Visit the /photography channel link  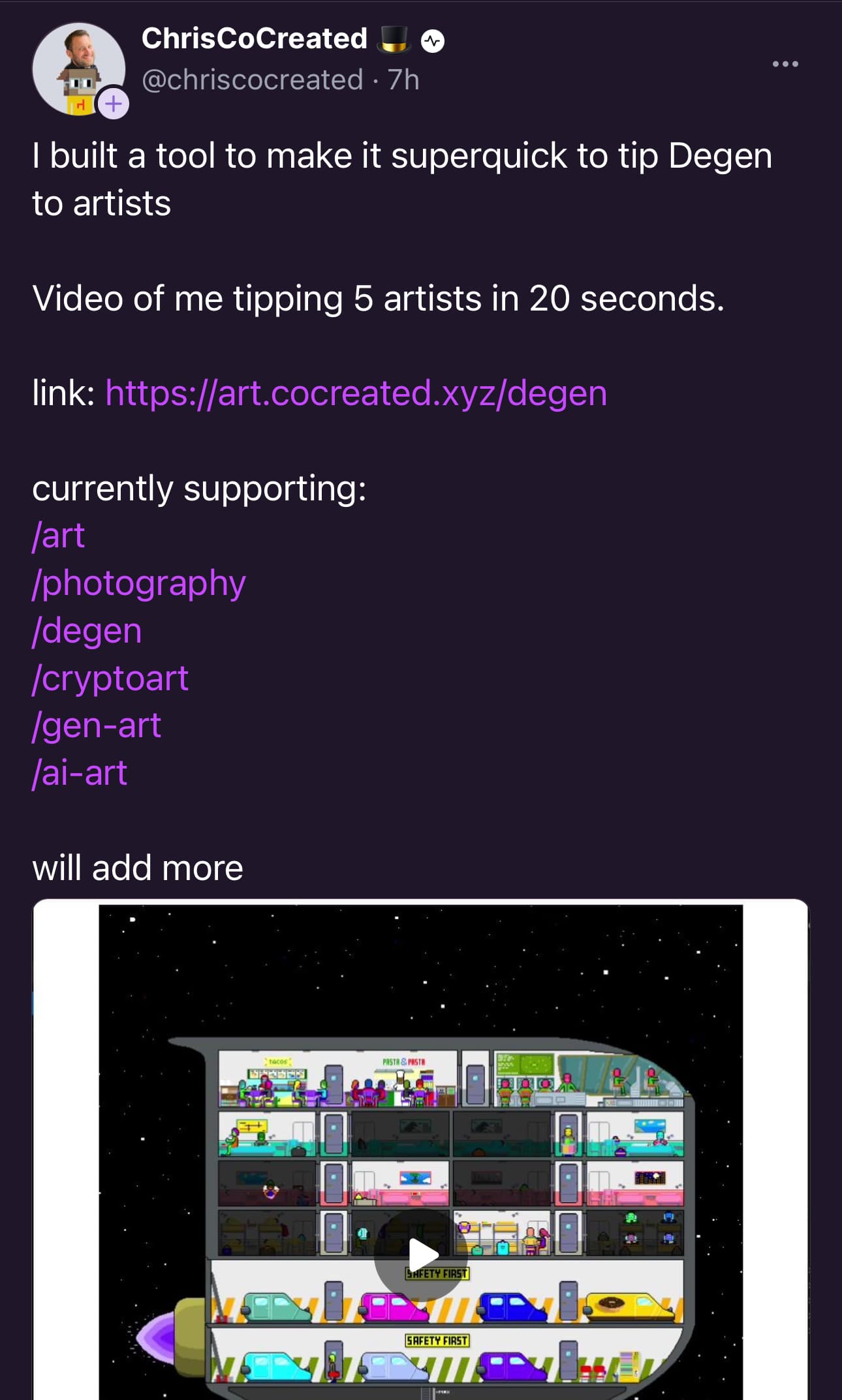pyautogui.click(x=139, y=583)
